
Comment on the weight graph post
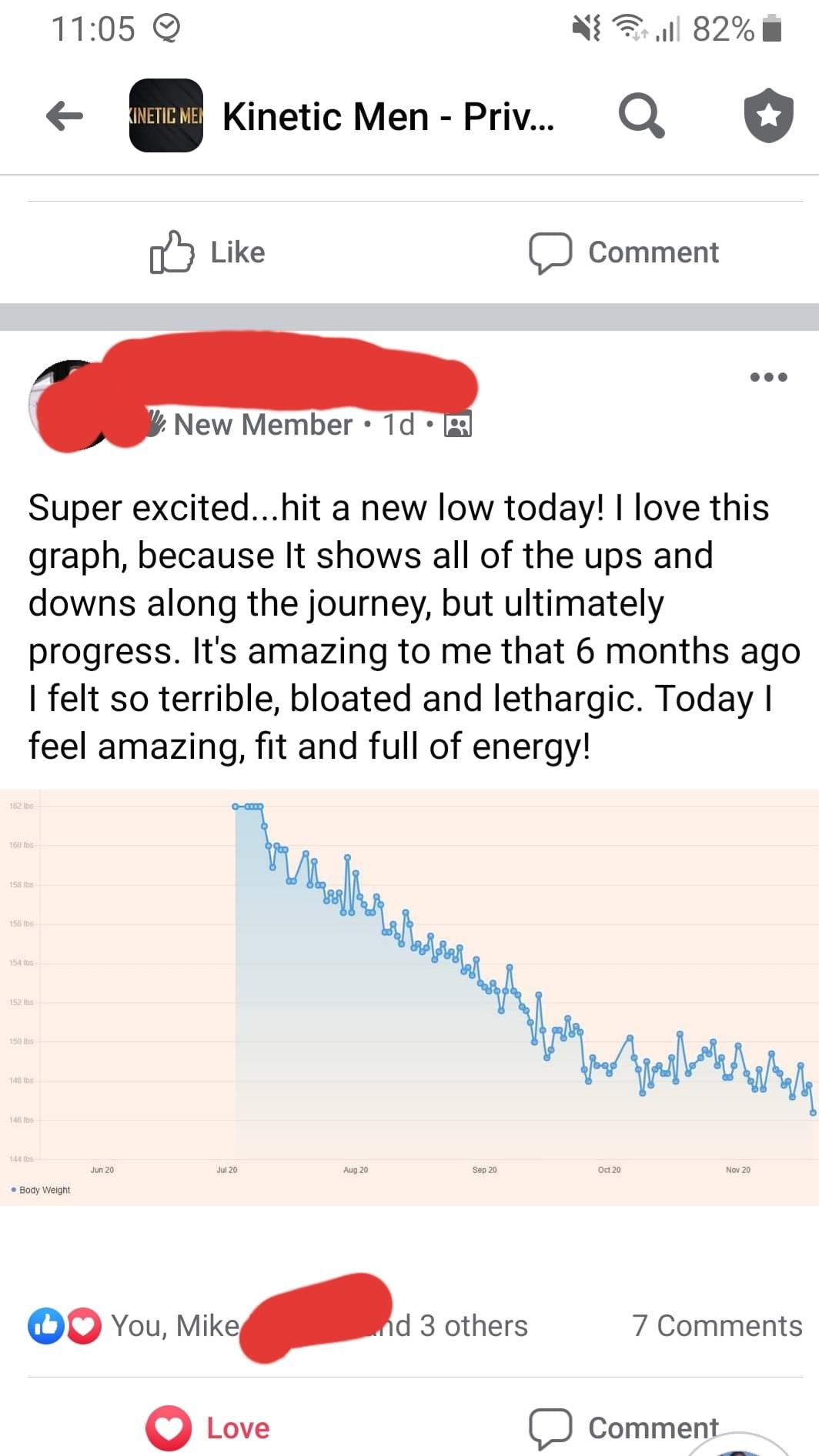click(x=623, y=1428)
